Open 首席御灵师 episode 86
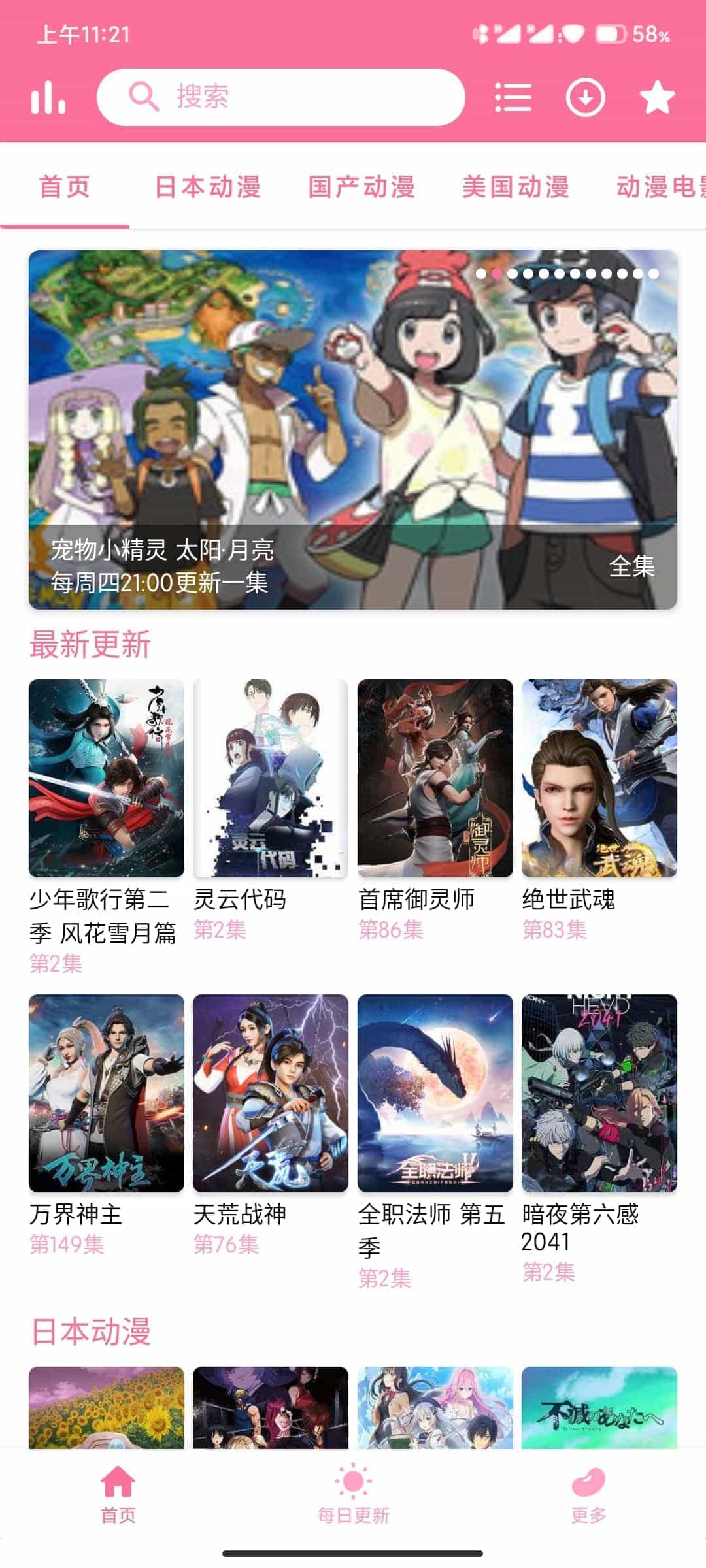706x1568 pixels. pos(435,779)
